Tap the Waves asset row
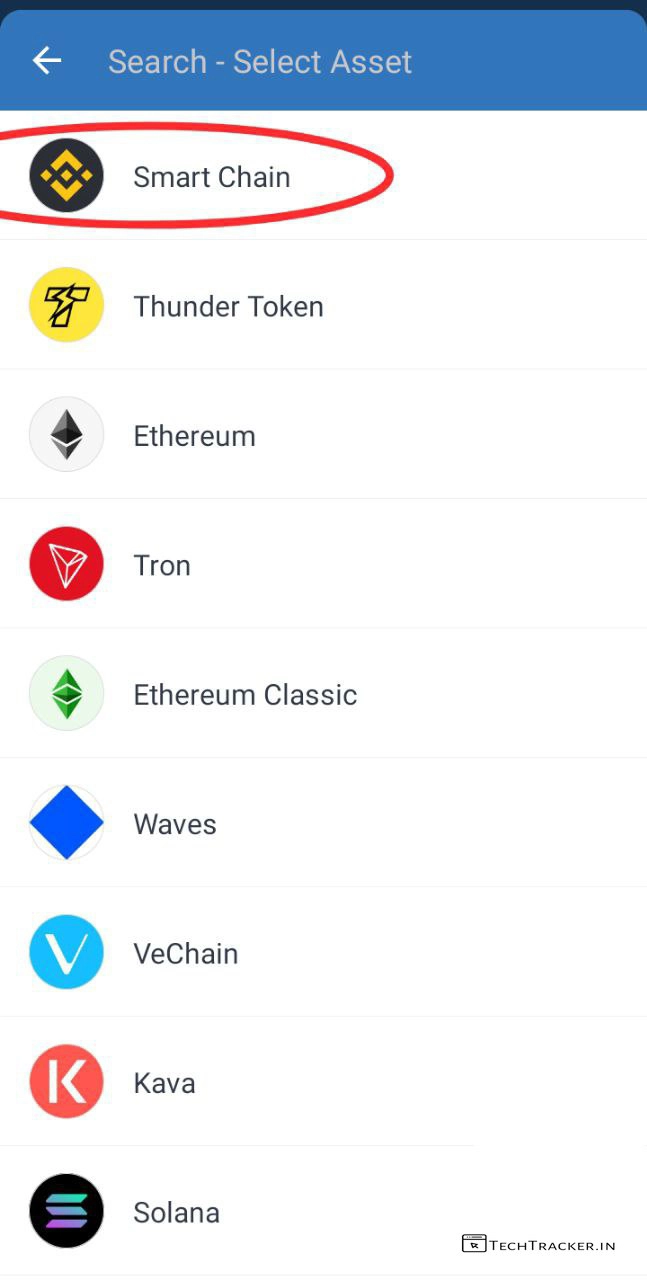This screenshot has width=647, height=1280. tap(175, 824)
